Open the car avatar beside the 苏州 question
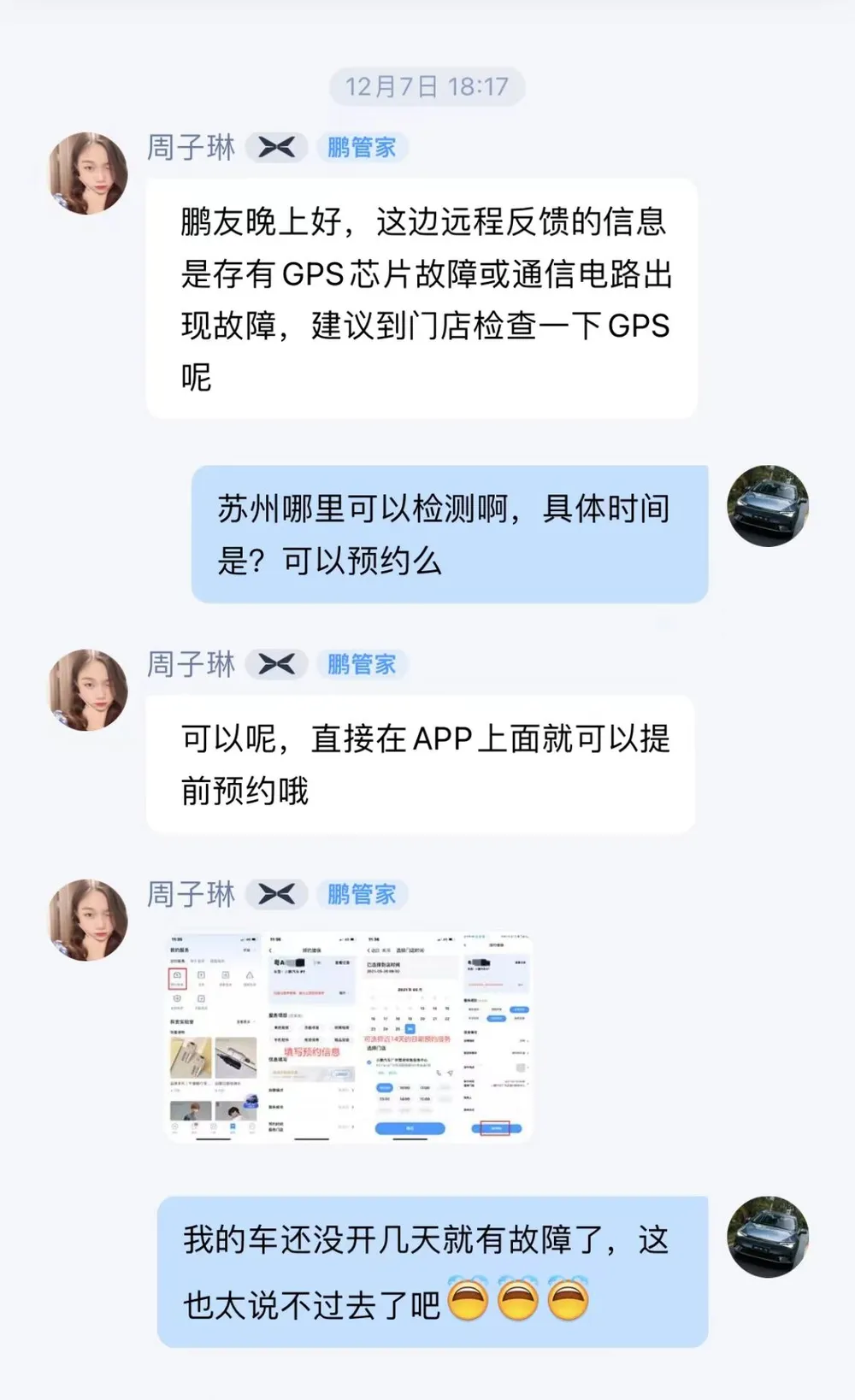Viewport: 855px width, 1400px height. coord(767,506)
